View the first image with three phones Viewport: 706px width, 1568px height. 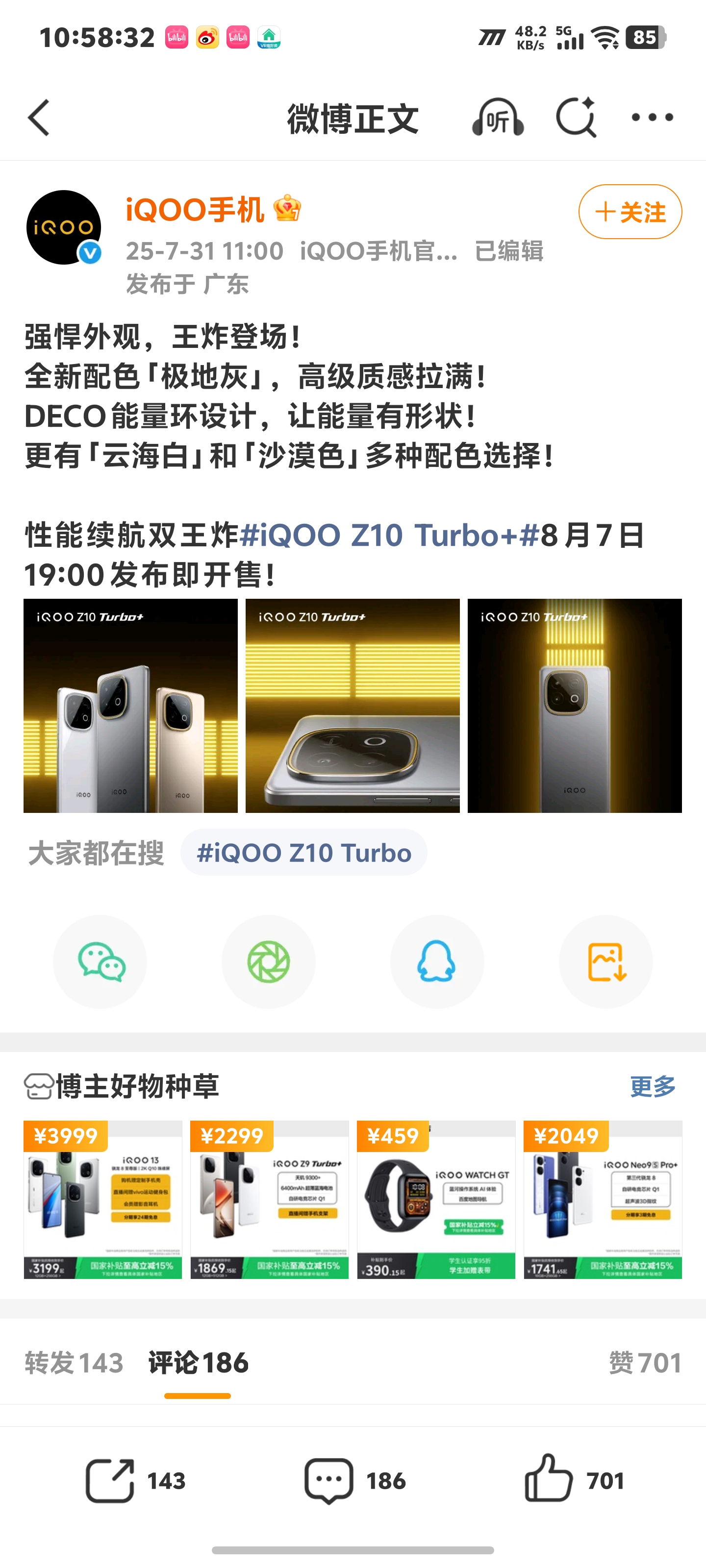point(130,706)
